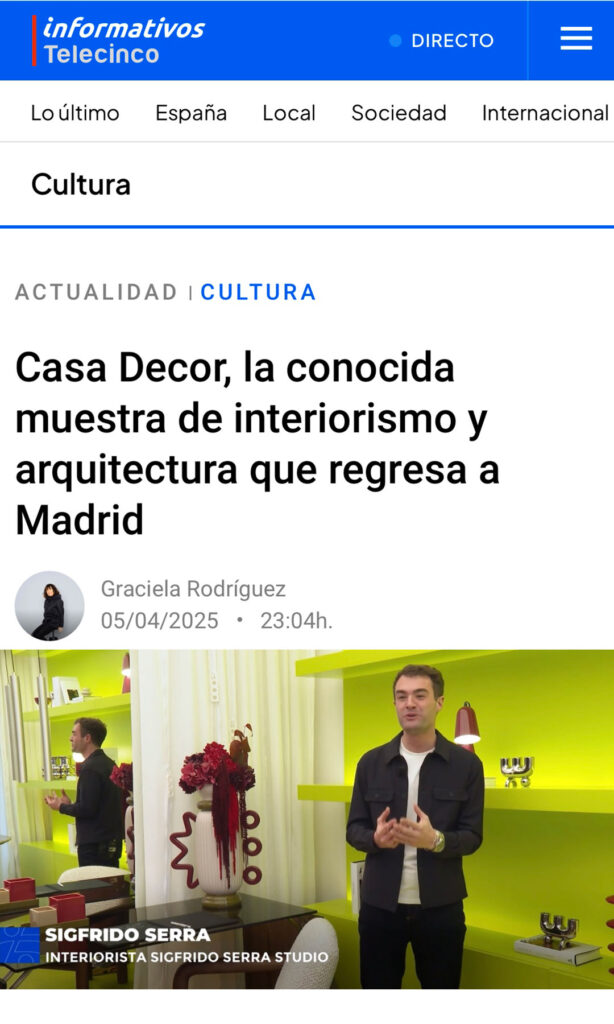Open the CULTURA category link

[x=258, y=292]
